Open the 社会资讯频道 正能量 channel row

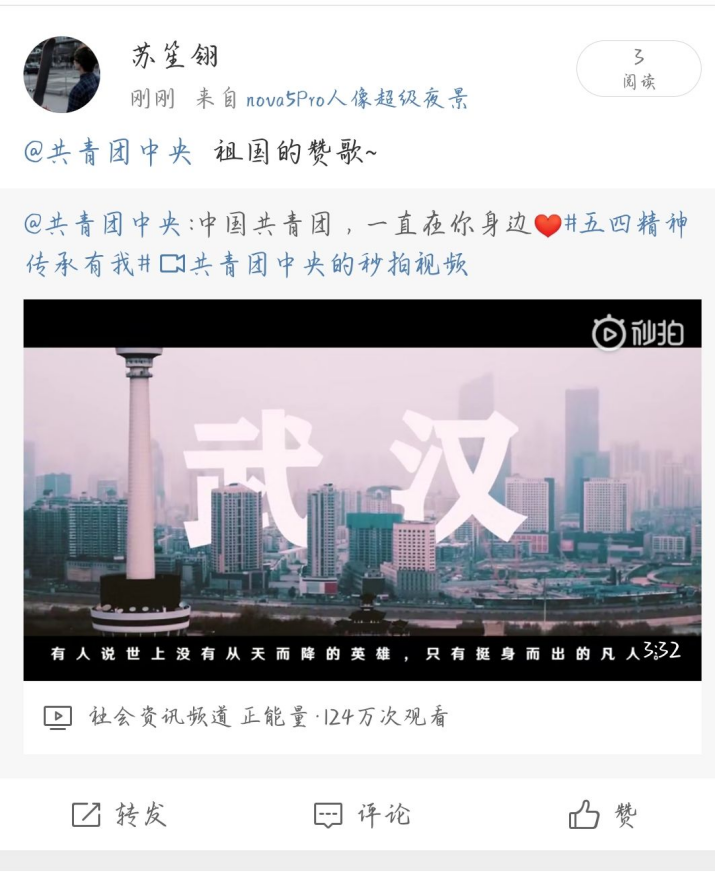point(246,717)
